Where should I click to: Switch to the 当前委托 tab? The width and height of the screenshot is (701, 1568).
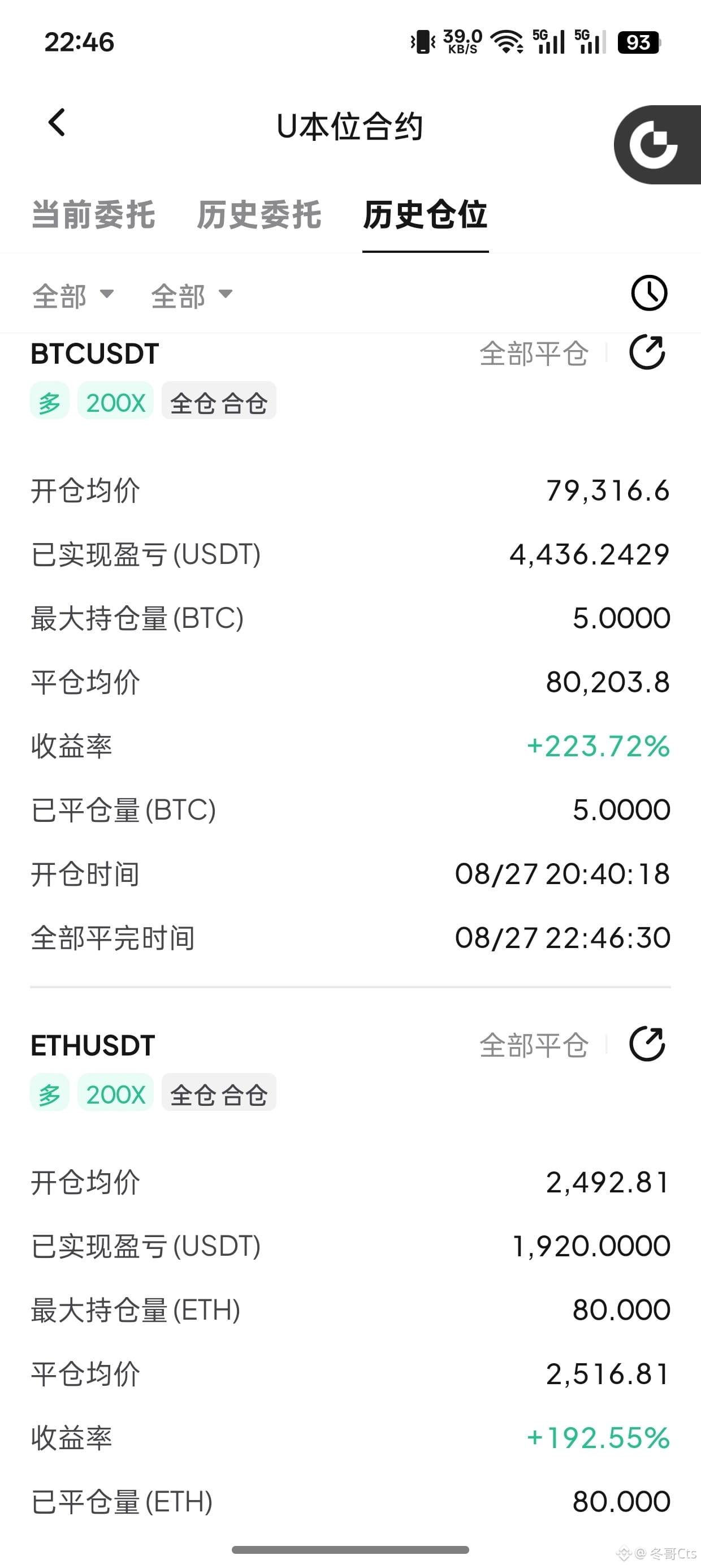point(93,214)
